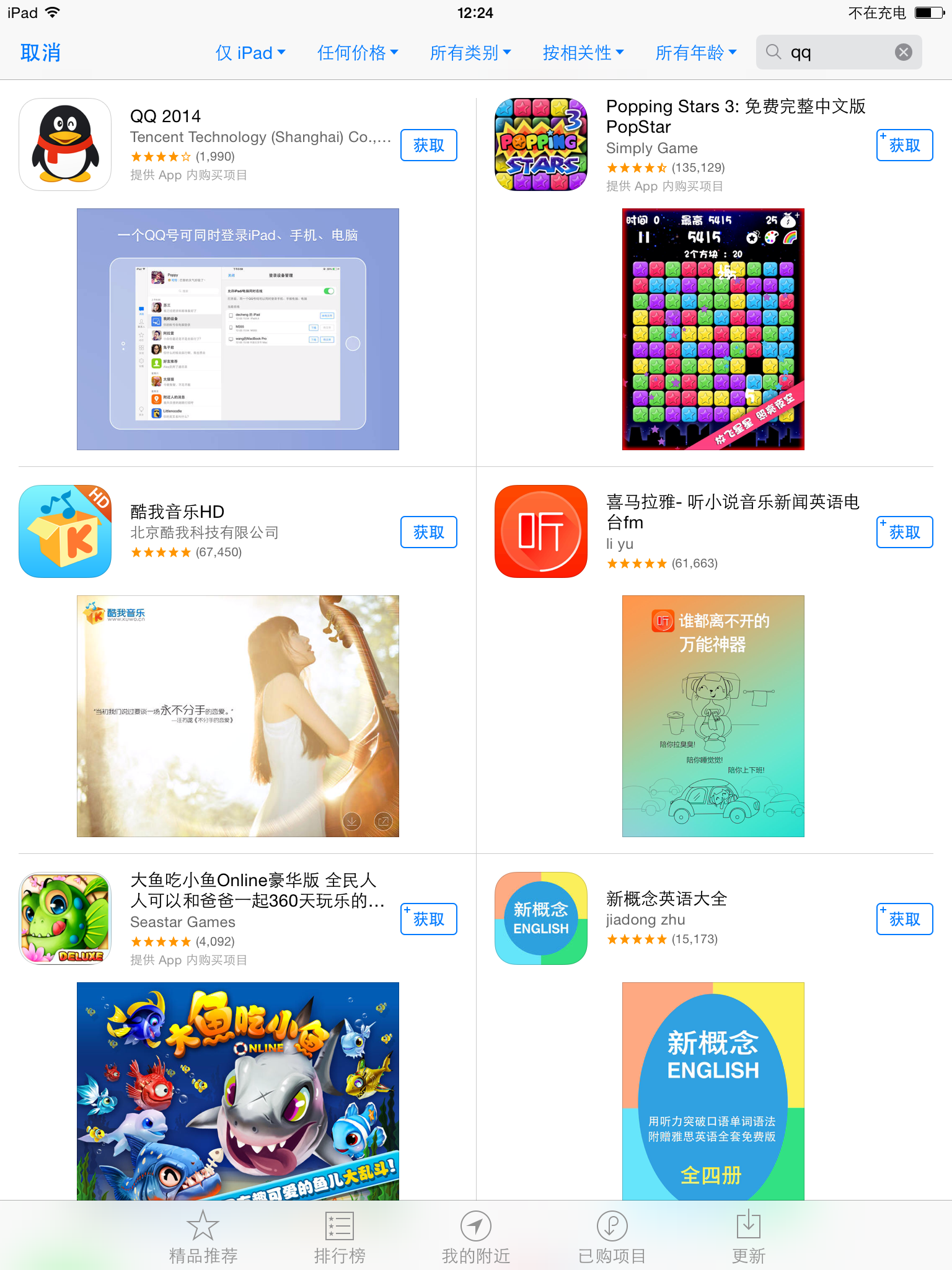Open the QQ 2014 screenshot preview
Screen dimensions: 952x1270
click(238, 329)
